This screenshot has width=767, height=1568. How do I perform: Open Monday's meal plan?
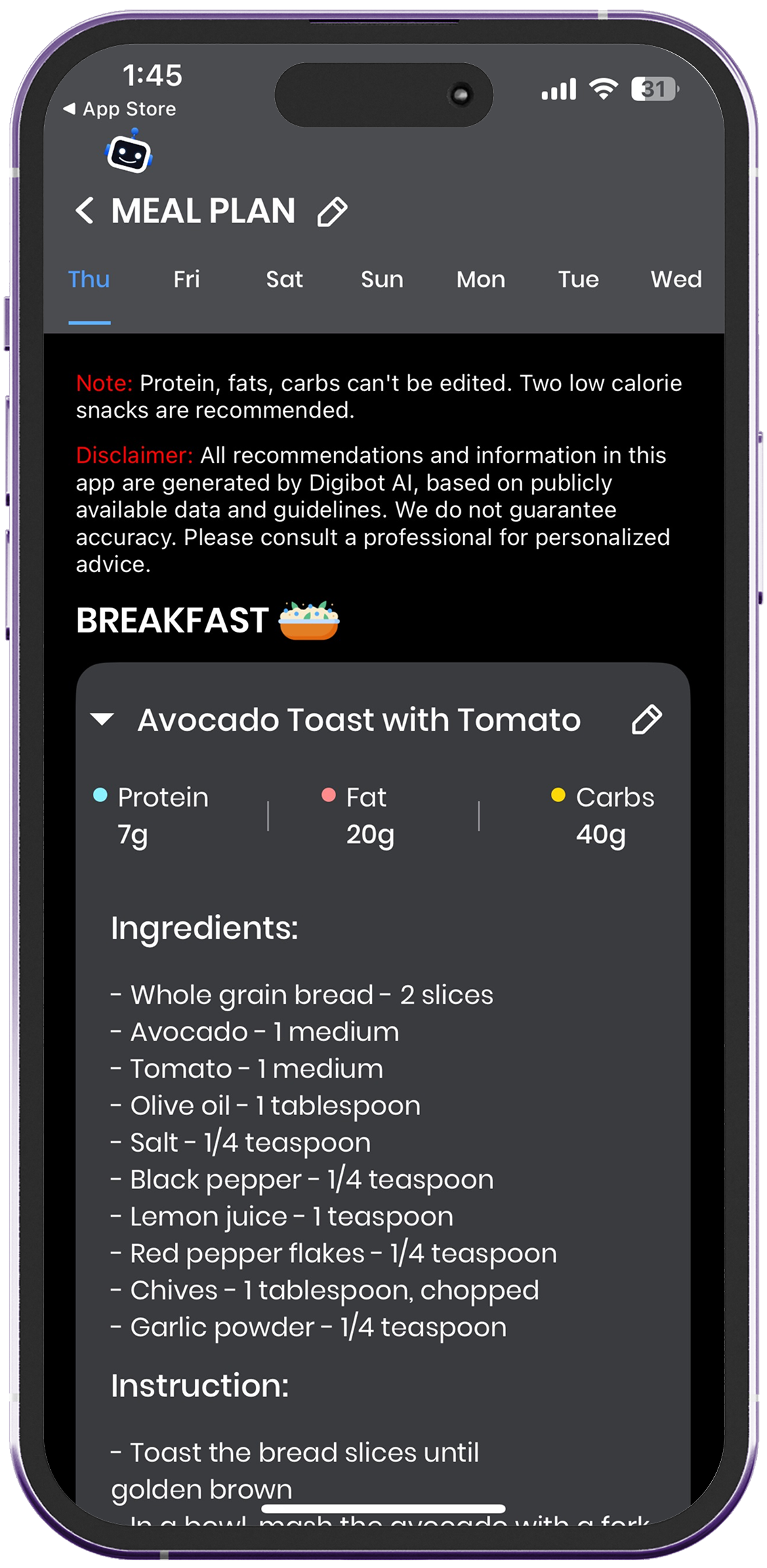pyautogui.click(x=480, y=279)
